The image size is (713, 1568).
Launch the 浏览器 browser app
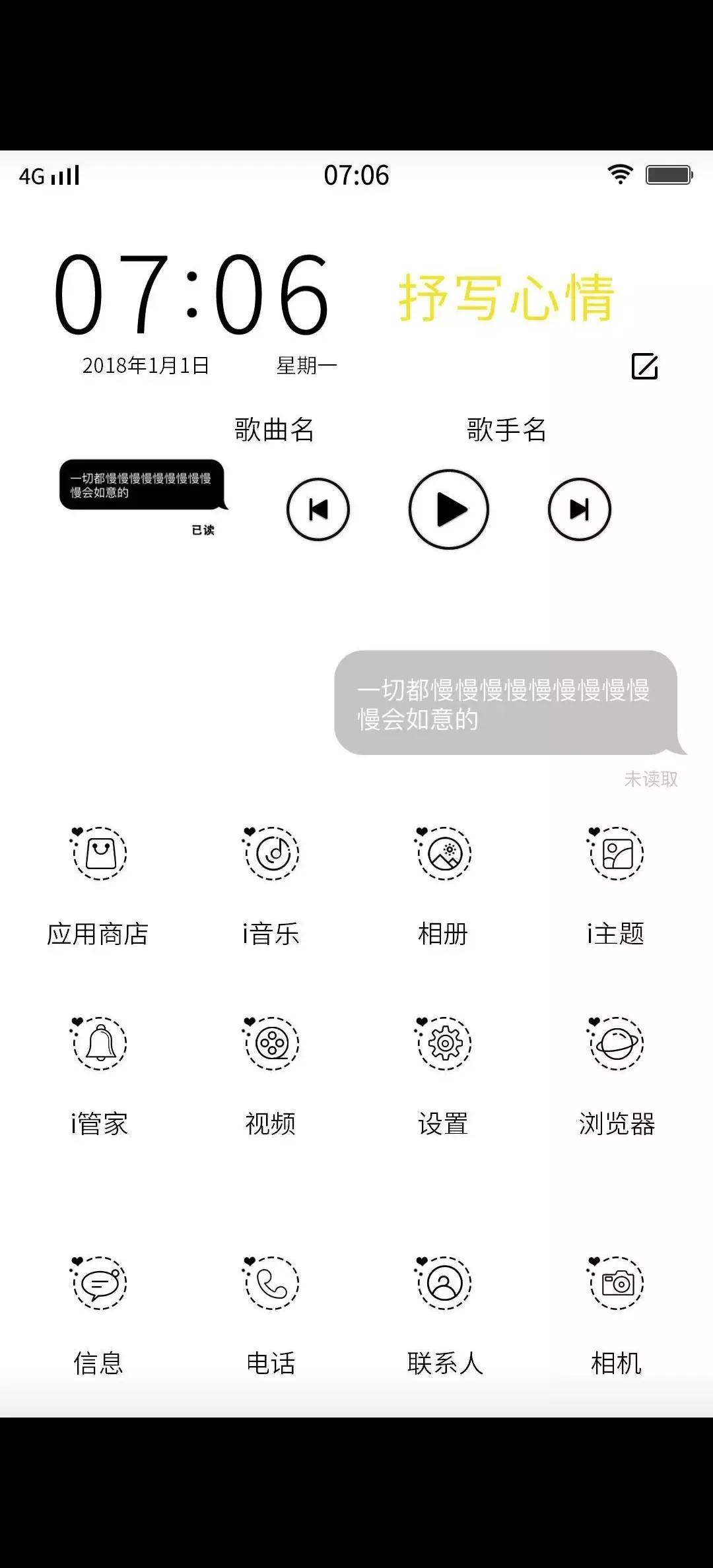[x=615, y=1043]
